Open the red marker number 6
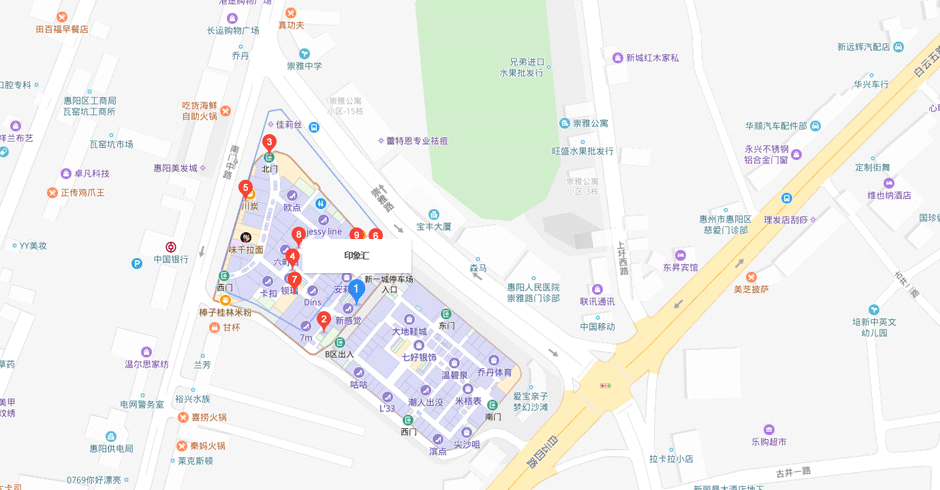The height and width of the screenshot is (490, 940). [x=375, y=236]
